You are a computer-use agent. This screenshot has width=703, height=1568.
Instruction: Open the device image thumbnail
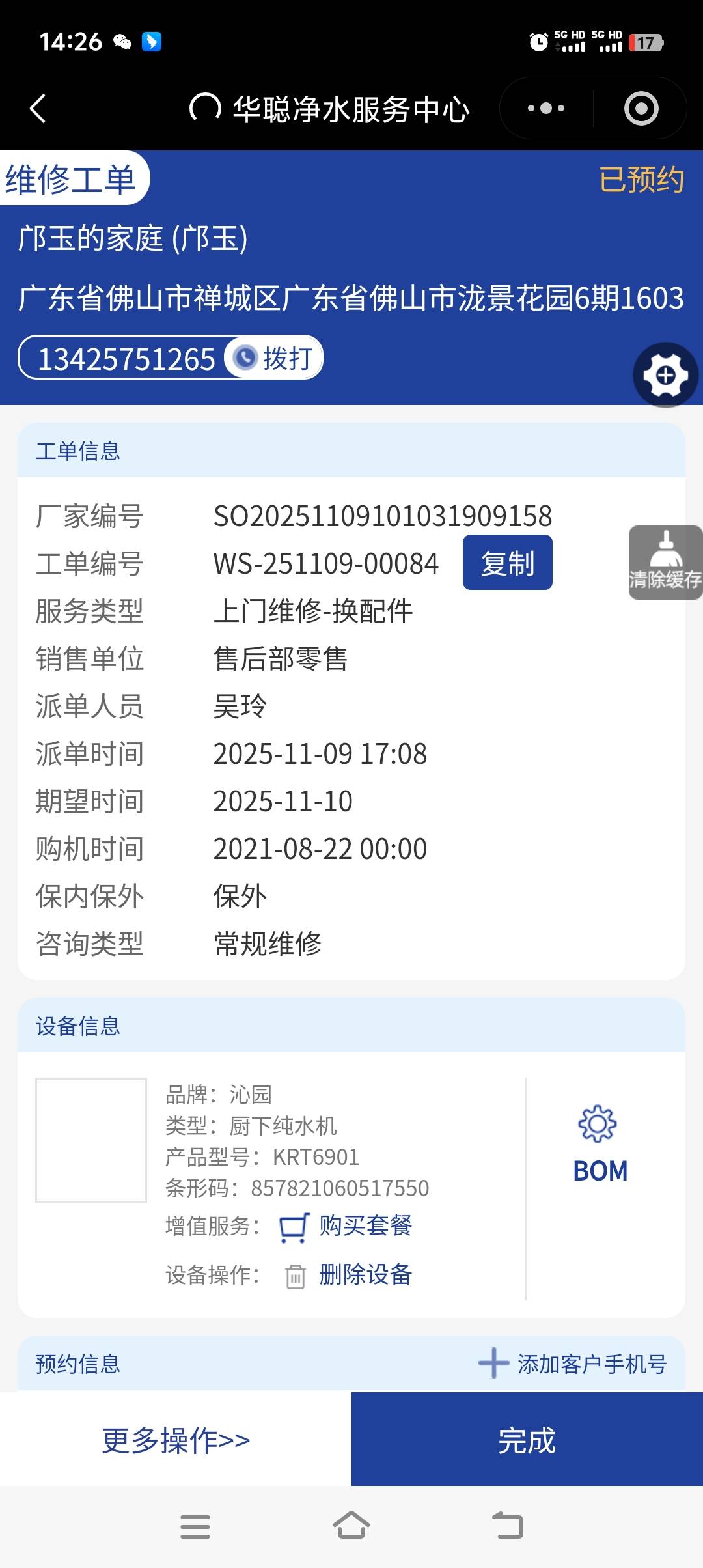coord(91,1140)
